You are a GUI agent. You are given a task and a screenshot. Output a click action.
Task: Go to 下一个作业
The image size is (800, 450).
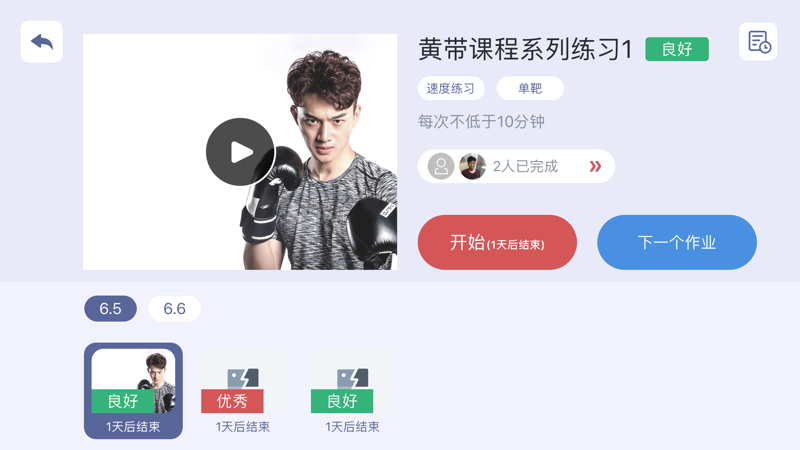677,242
